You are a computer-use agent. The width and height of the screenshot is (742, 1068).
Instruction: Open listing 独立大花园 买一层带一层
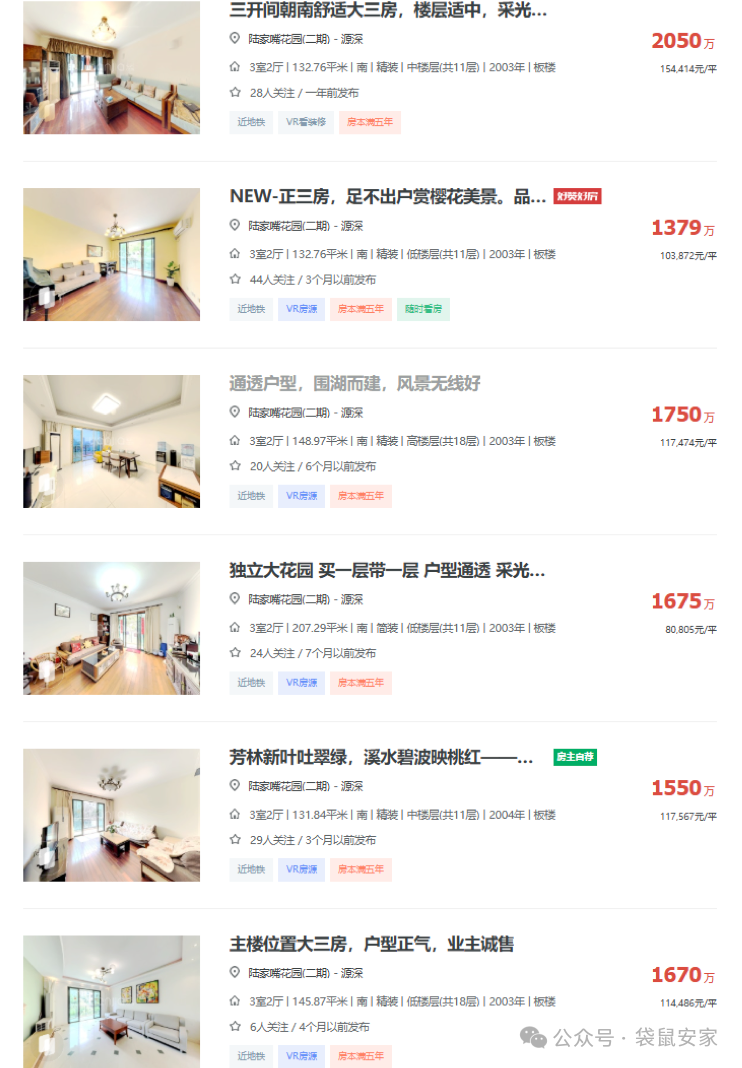387,570
